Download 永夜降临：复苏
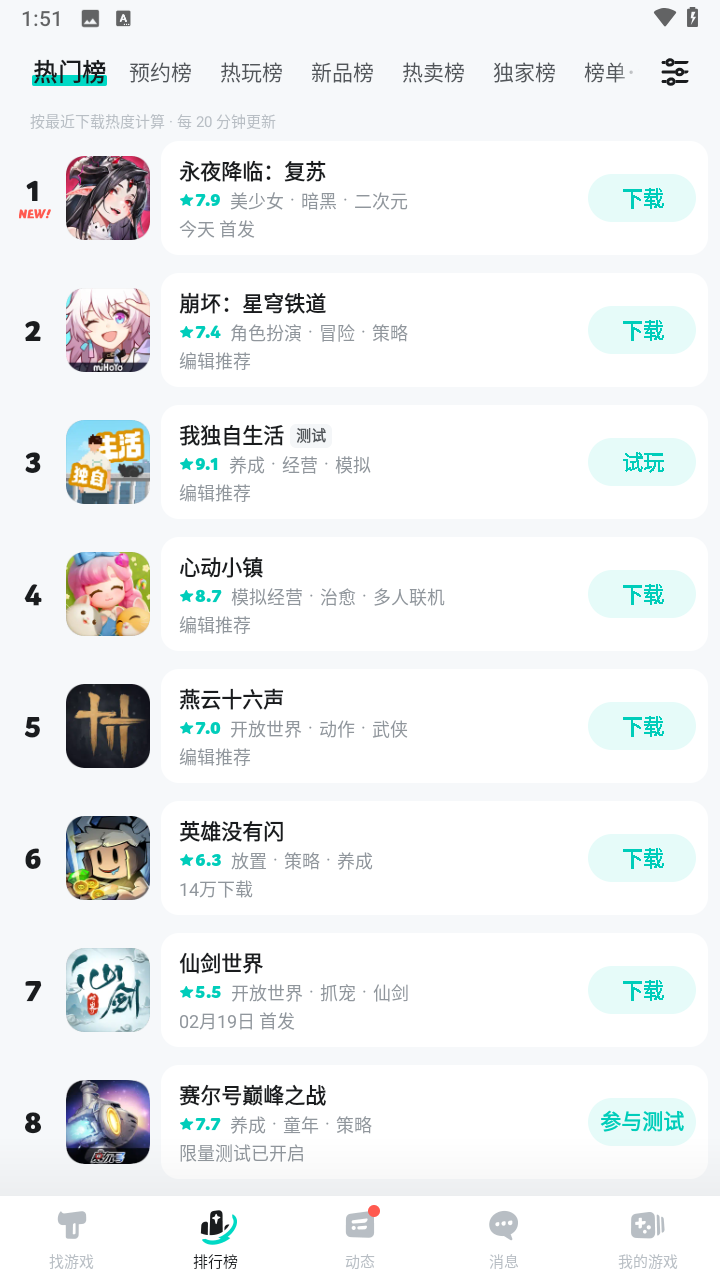 pos(642,198)
